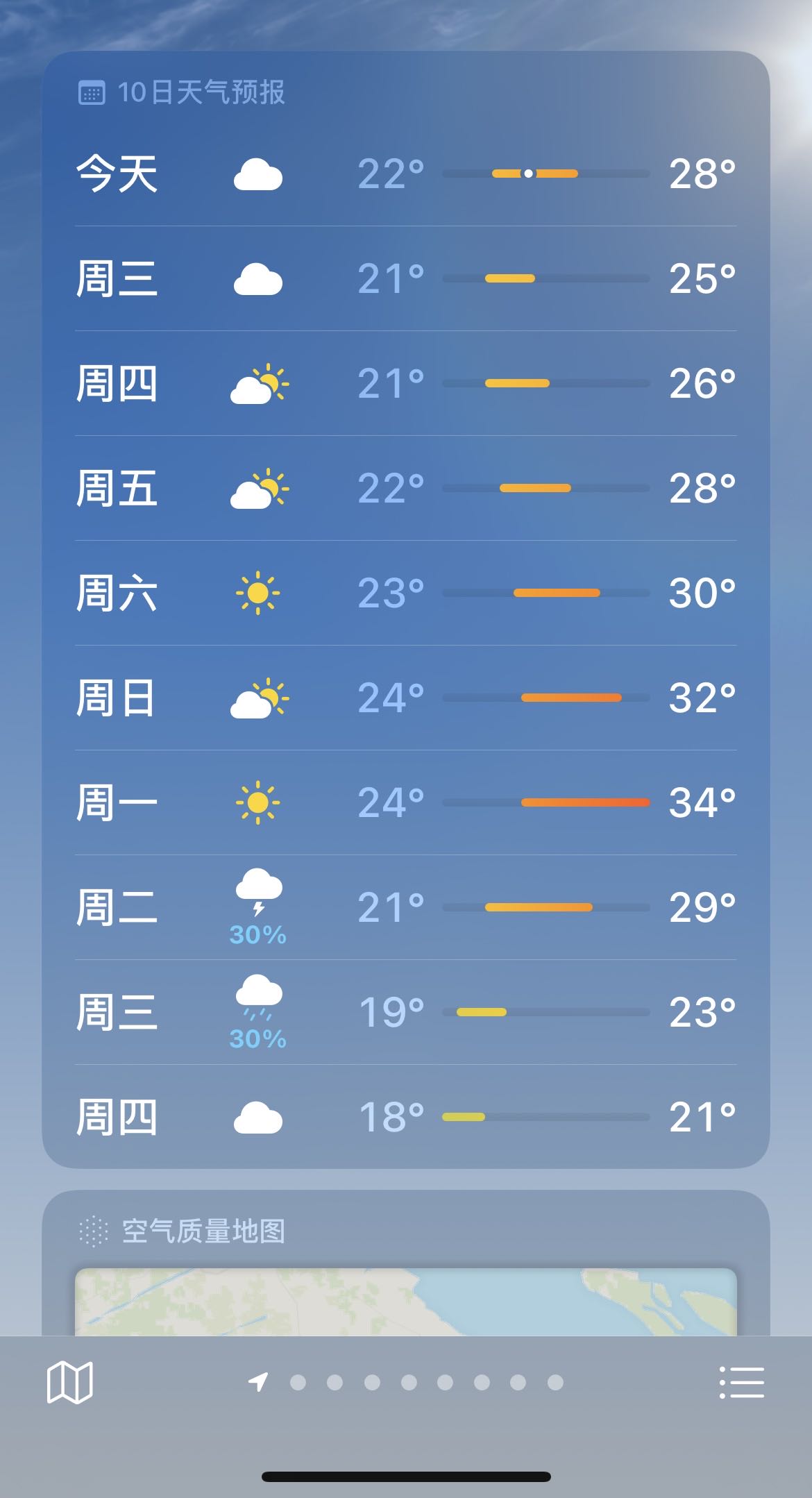Open the 周三 row with 30% rain
This screenshot has width=812, height=1498.
(406, 1012)
